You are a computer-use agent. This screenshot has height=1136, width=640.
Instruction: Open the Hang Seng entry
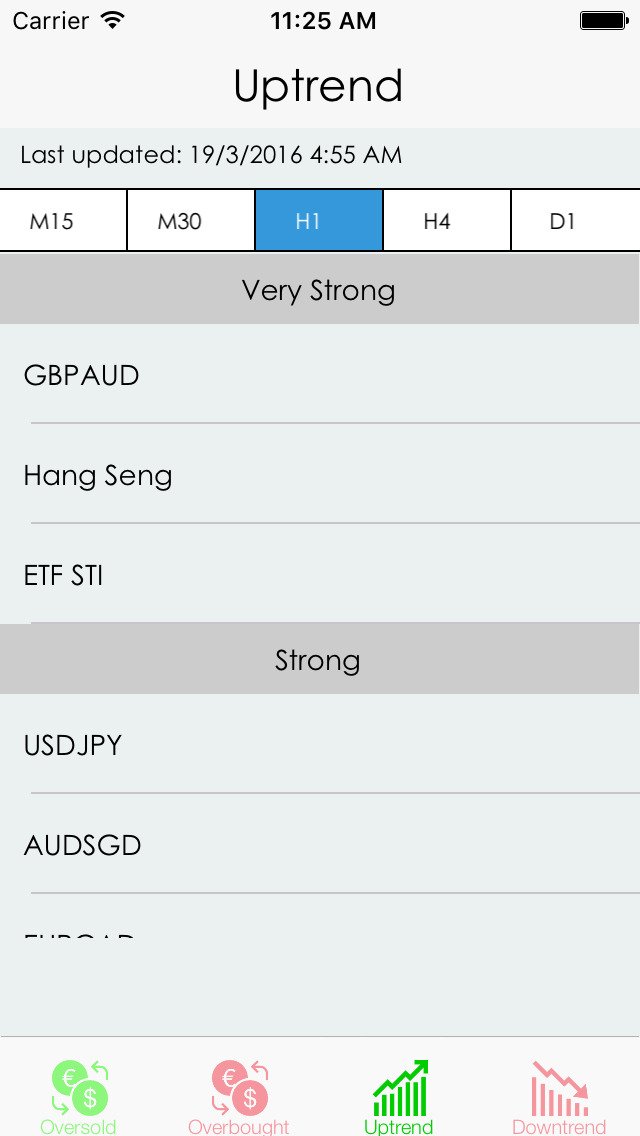pyautogui.click(x=320, y=474)
